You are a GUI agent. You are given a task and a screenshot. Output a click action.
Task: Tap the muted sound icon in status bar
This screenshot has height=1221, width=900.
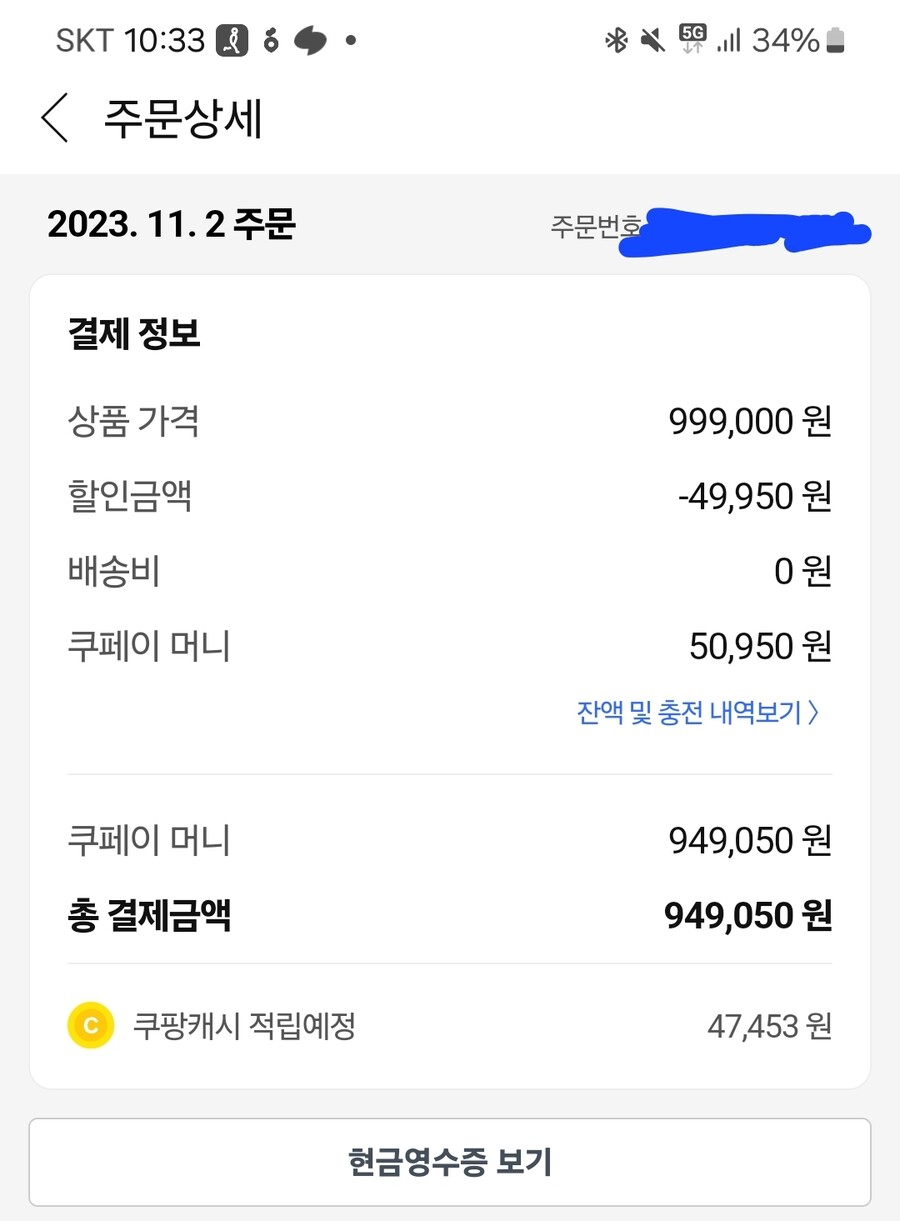(x=654, y=39)
